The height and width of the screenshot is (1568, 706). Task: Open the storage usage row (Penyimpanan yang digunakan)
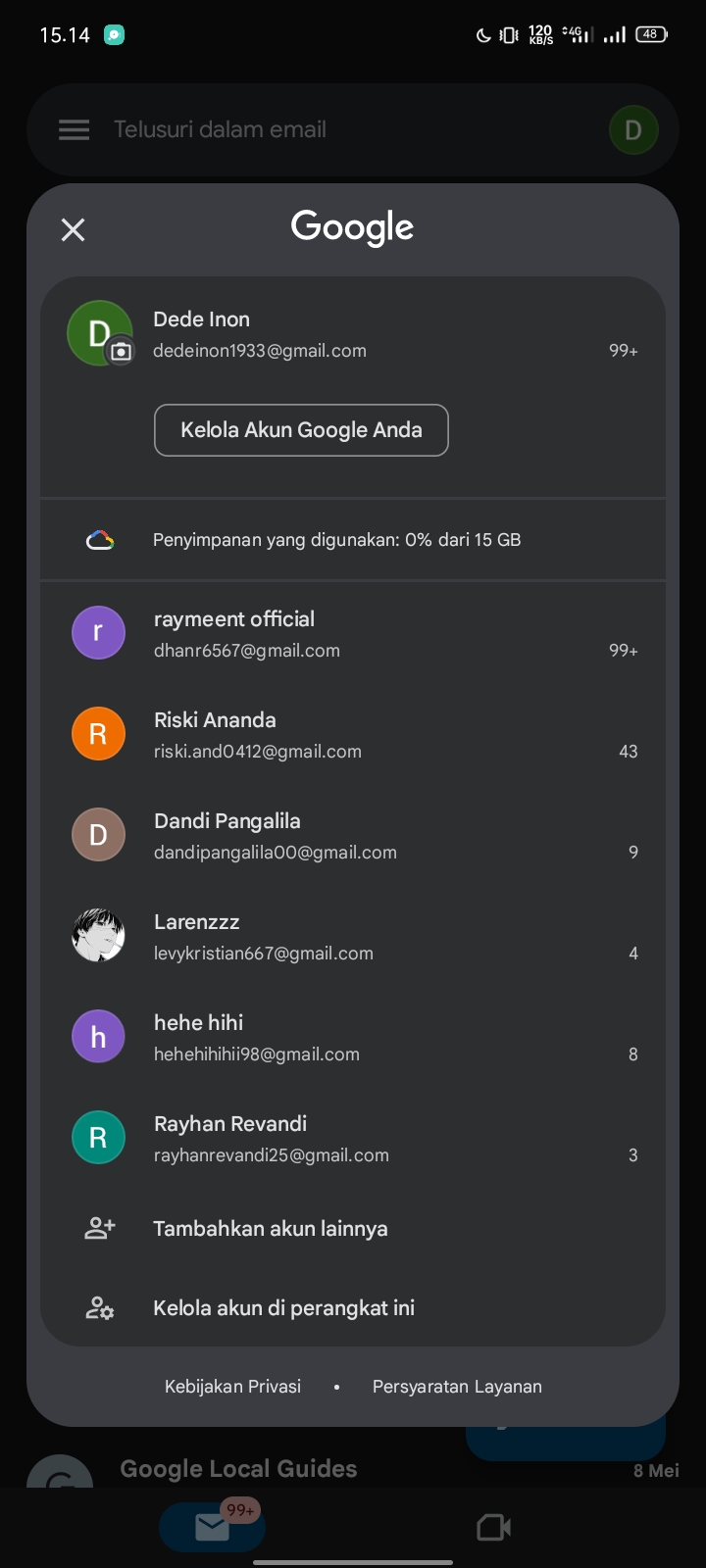(x=353, y=540)
